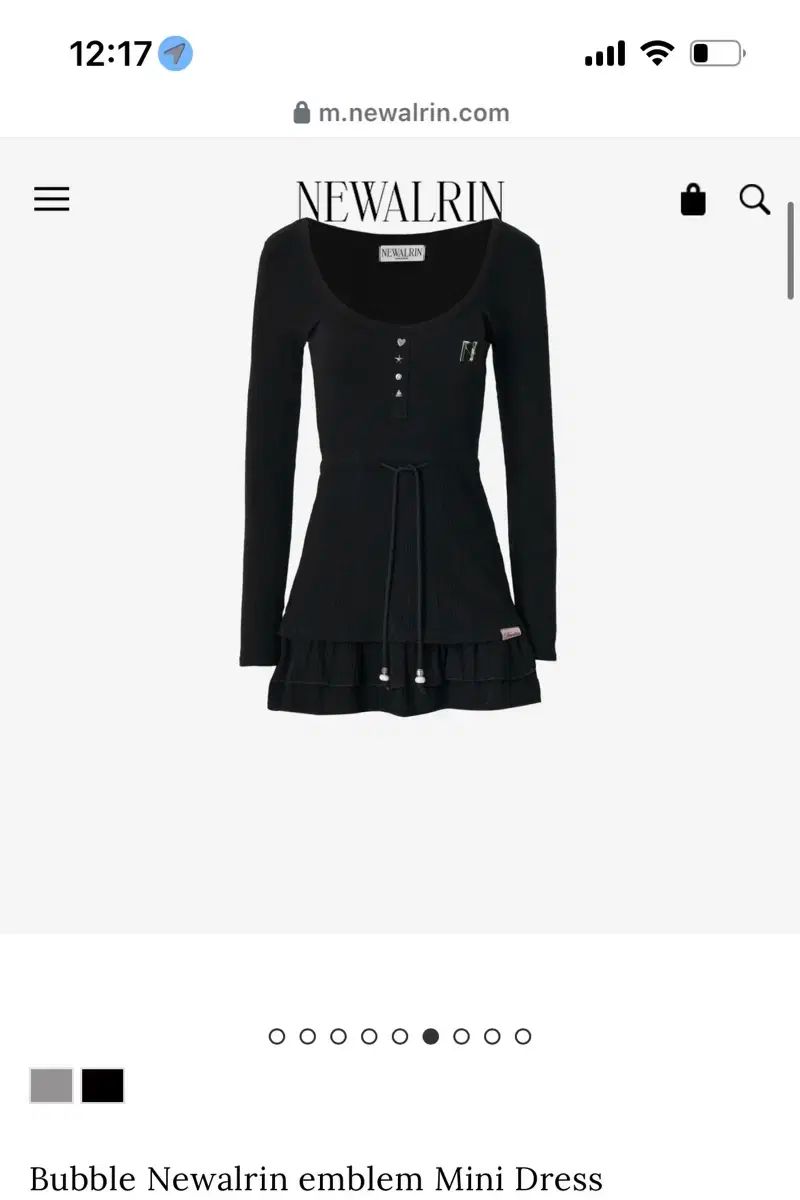The height and width of the screenshot is (1200, 800).
Task: Go to the NEWALRIN home logo
Action: 400,200
